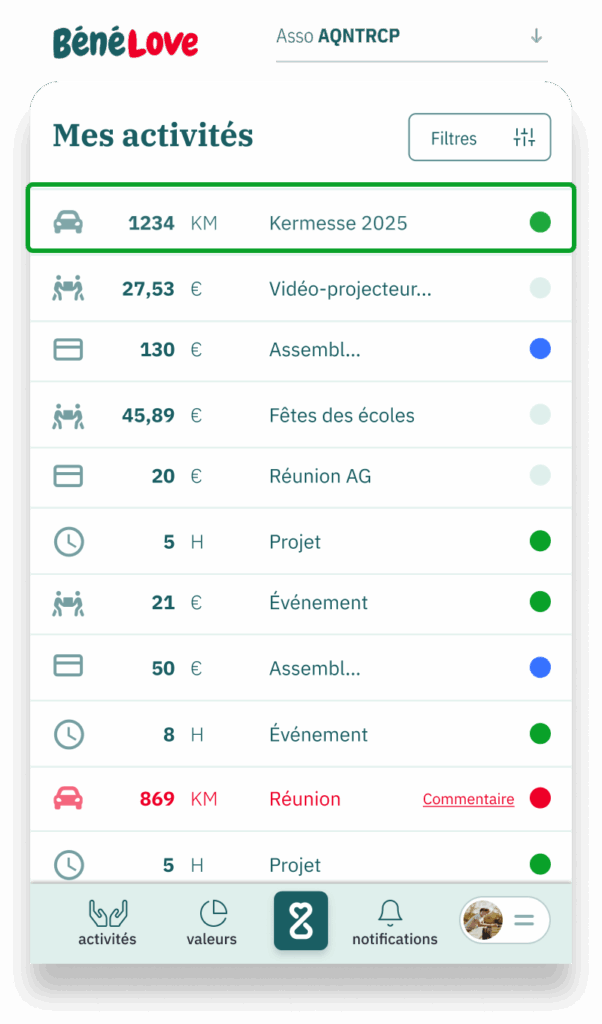Switch to the valeurs tab

point(212,922)
